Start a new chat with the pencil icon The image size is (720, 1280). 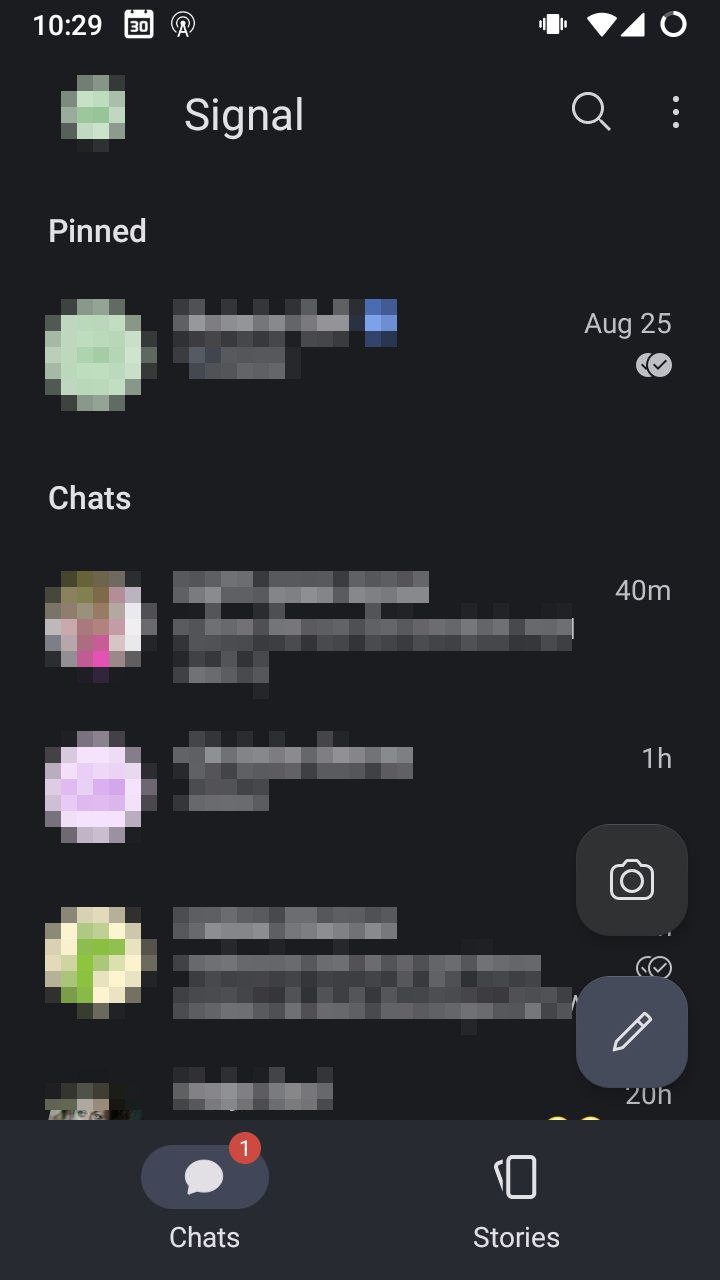pos(632,1031)
